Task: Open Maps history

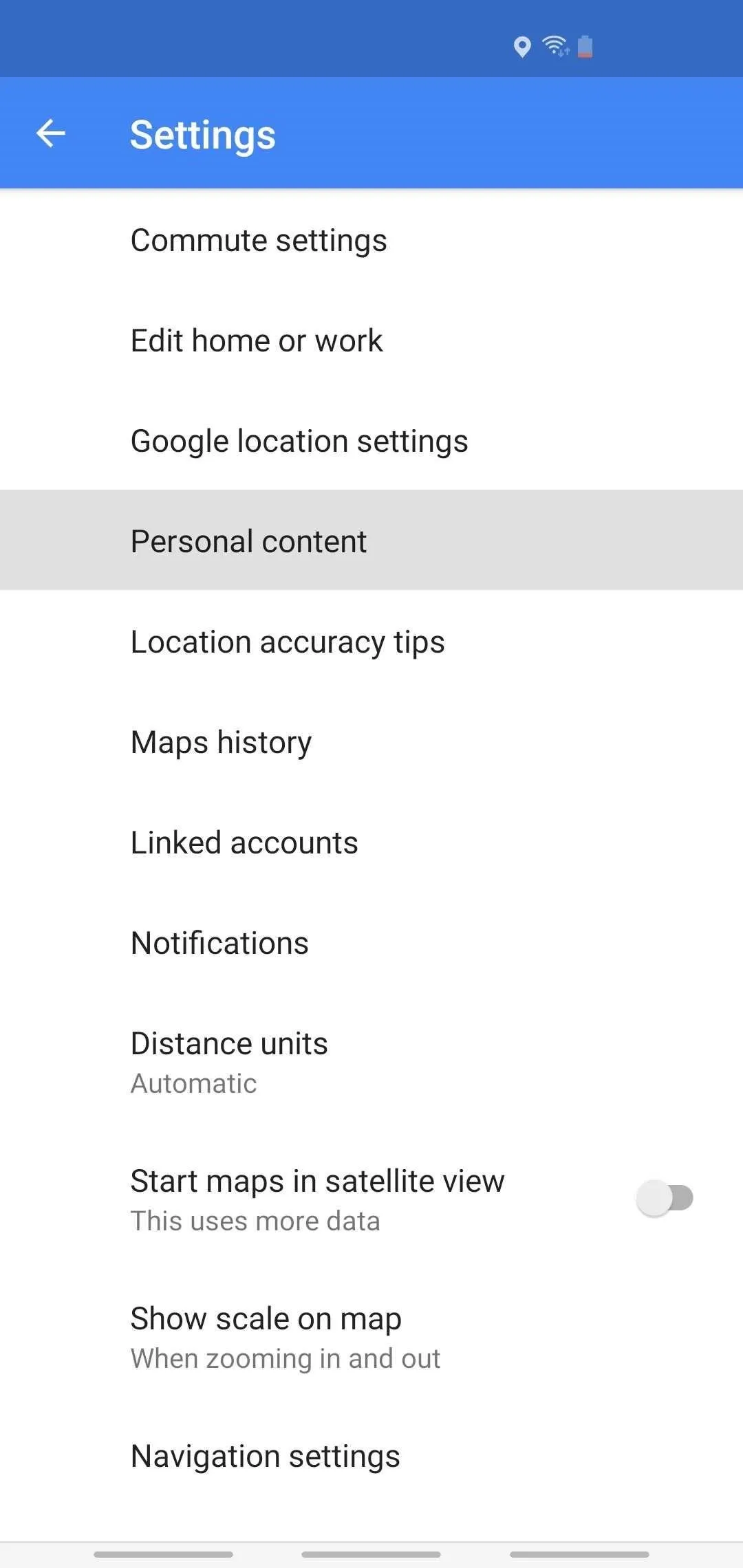Action: (371, 742)
